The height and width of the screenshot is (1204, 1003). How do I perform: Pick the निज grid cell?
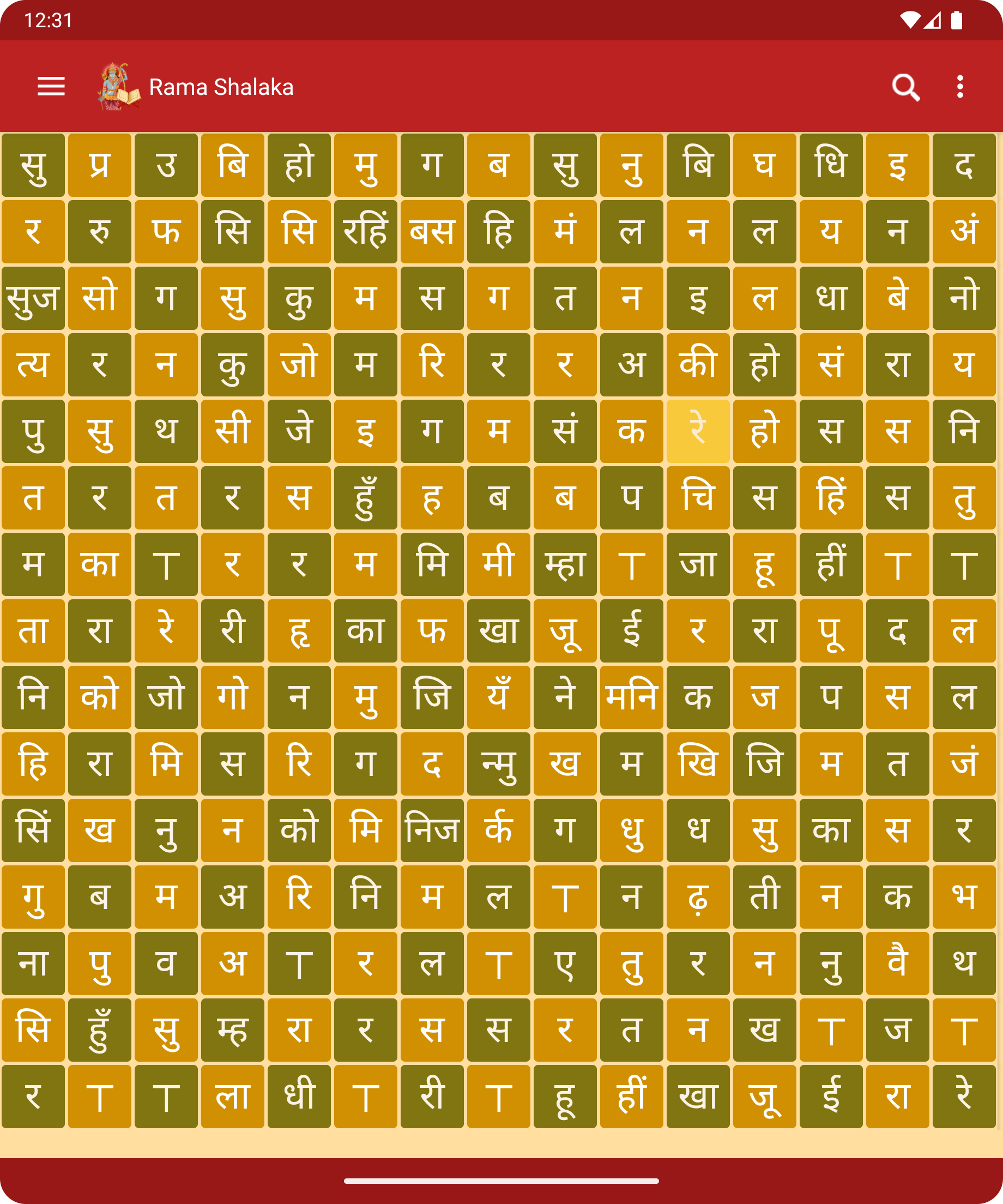click(432, 830)
